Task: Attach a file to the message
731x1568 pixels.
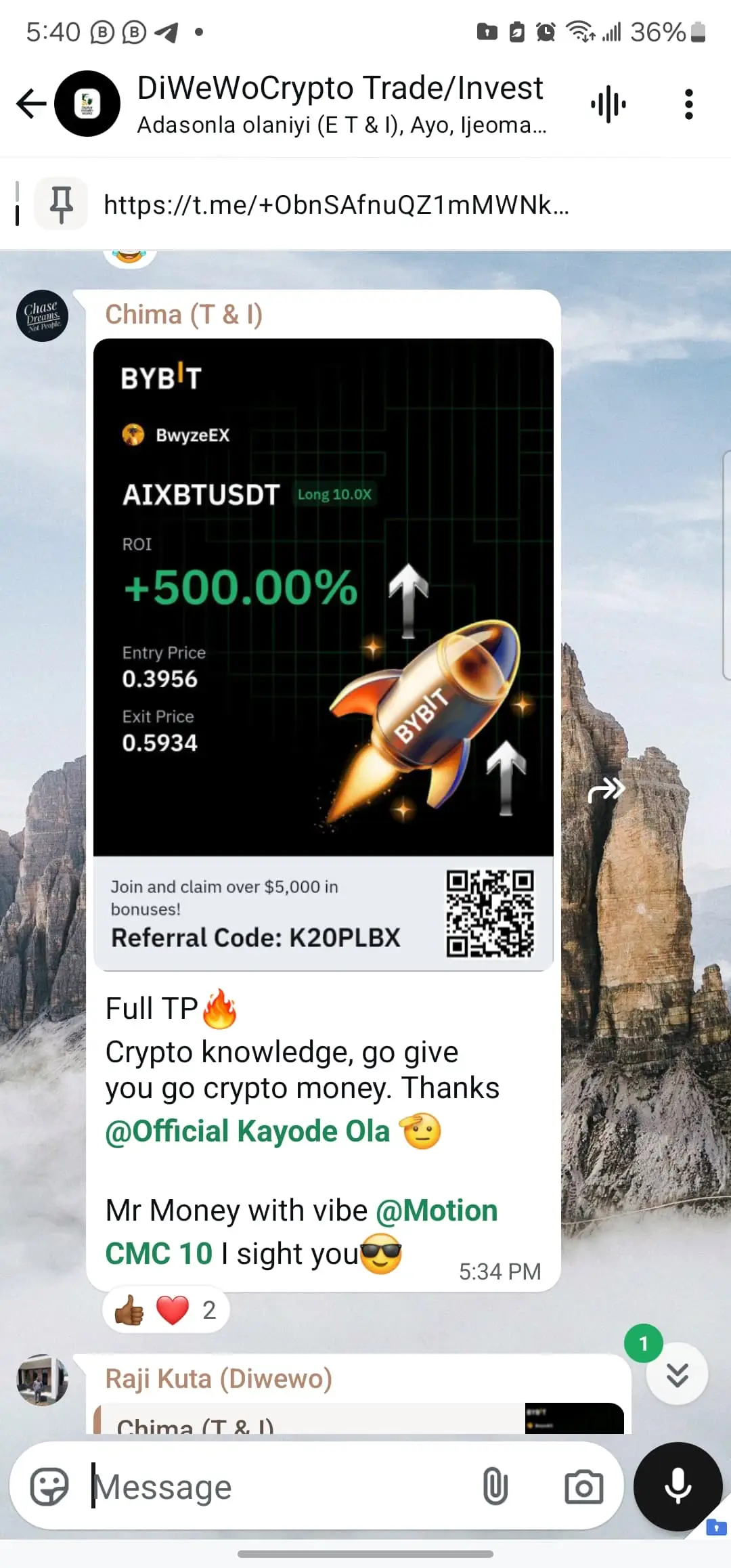Action: (495, 1487)
